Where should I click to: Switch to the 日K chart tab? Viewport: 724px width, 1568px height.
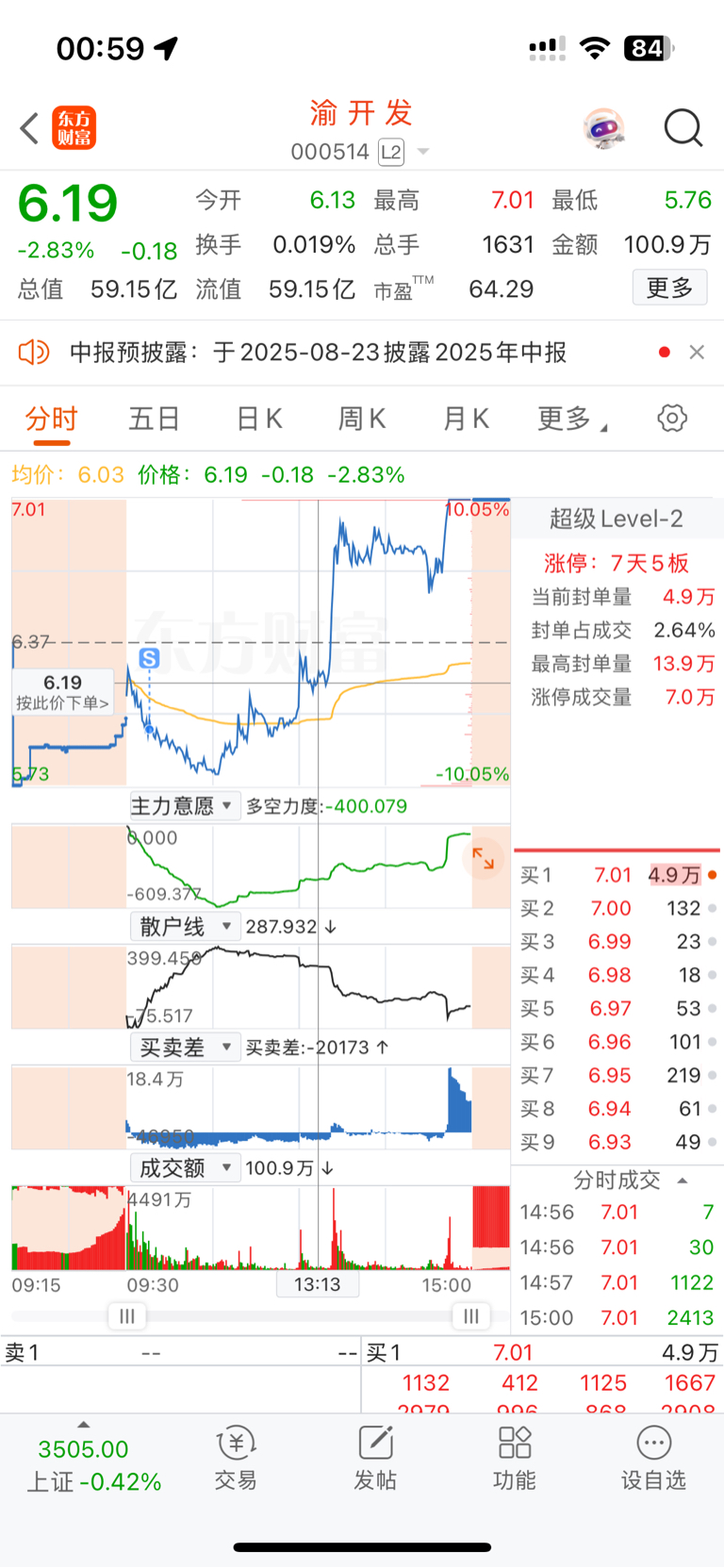pyautogui.click(x=259, y=419)
